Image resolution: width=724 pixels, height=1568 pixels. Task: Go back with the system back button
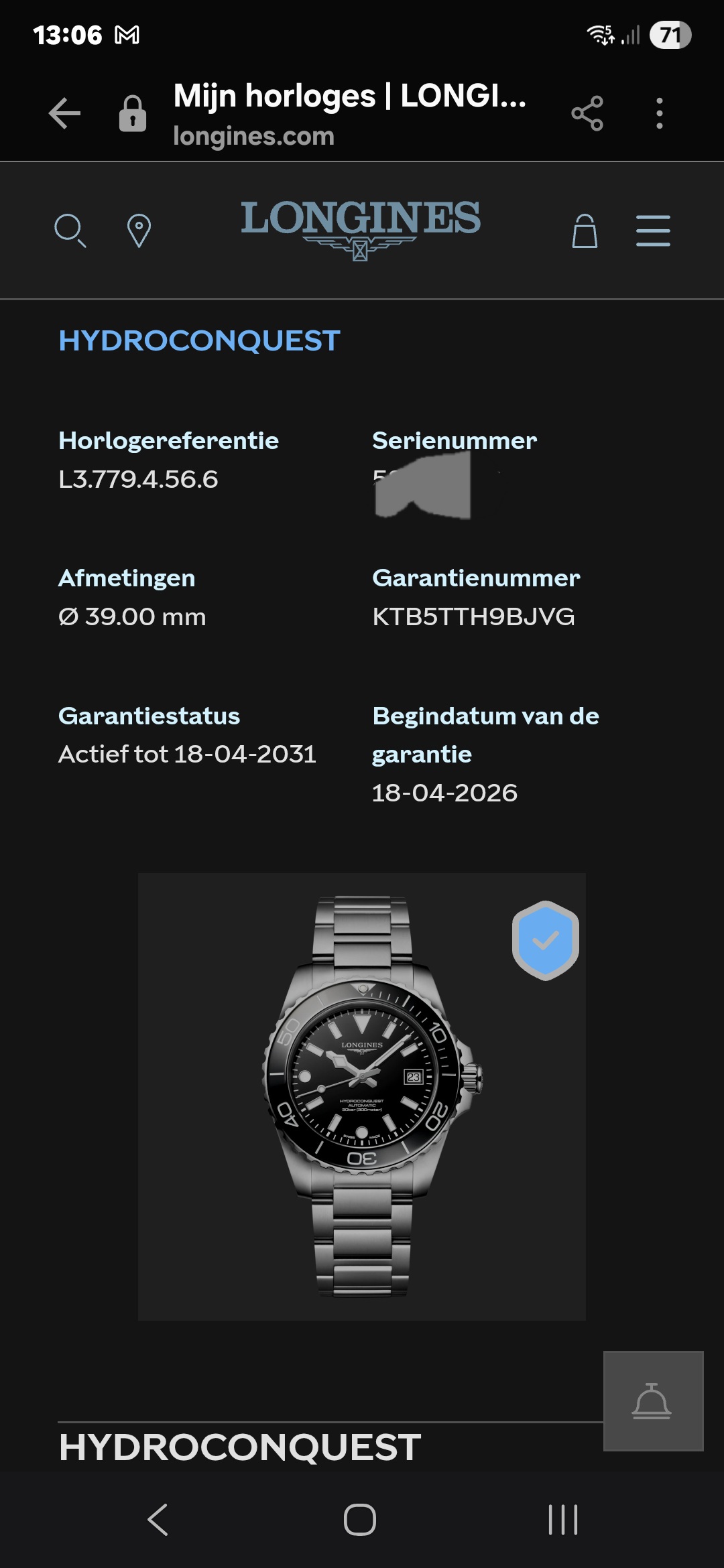158,1519
